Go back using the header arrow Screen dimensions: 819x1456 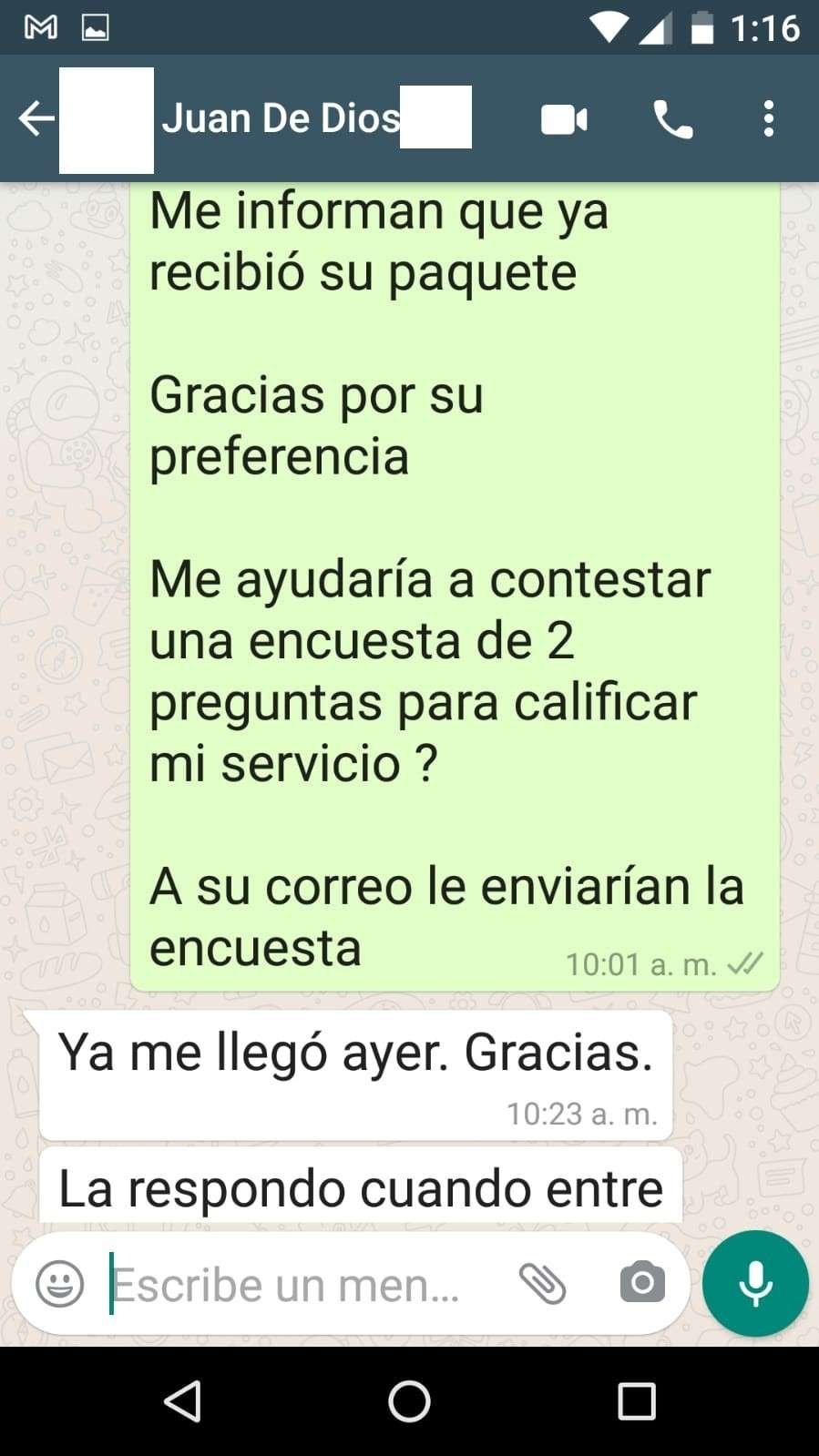[36, 119]
